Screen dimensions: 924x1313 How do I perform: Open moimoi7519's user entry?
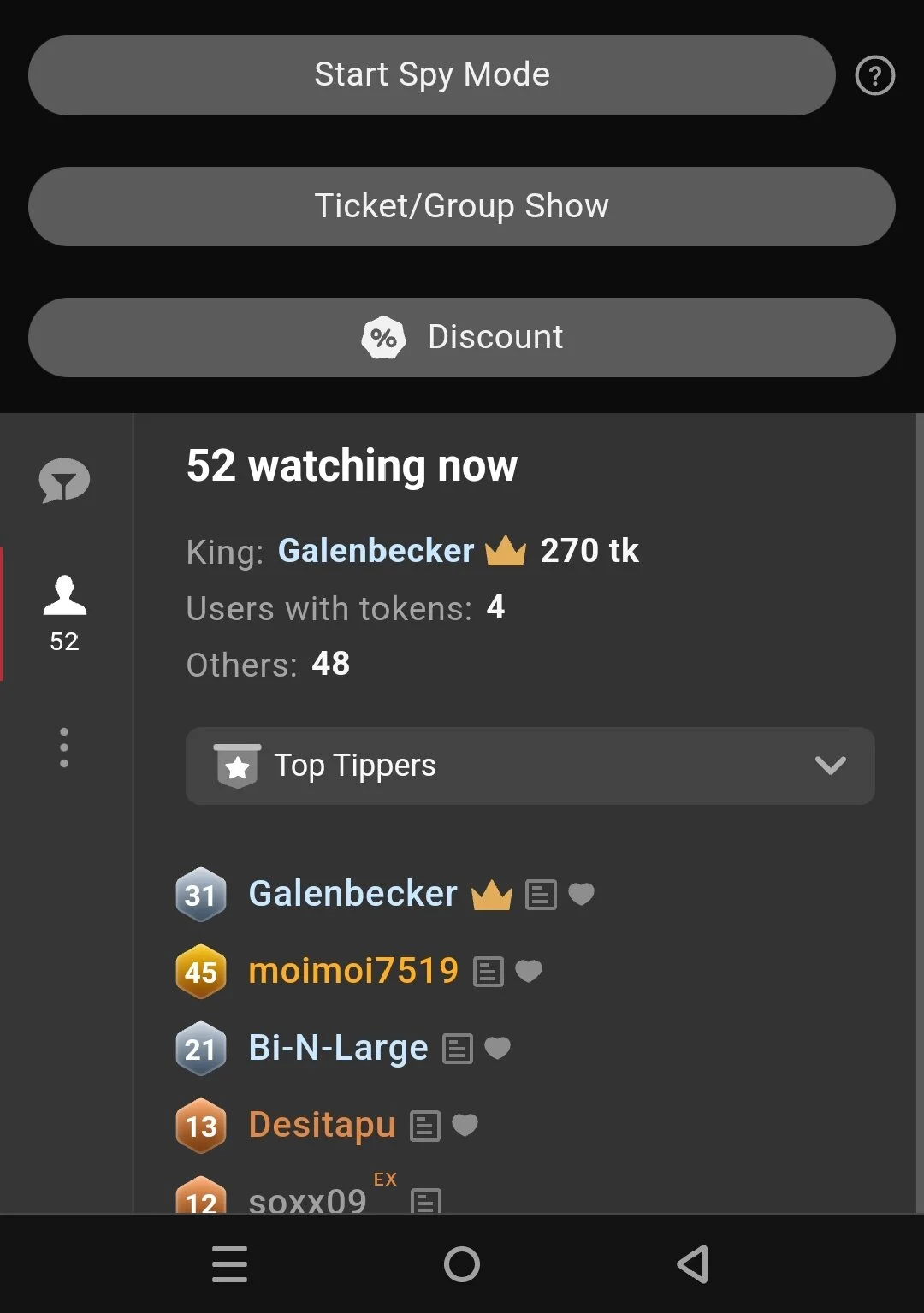(x=352, y=971)
